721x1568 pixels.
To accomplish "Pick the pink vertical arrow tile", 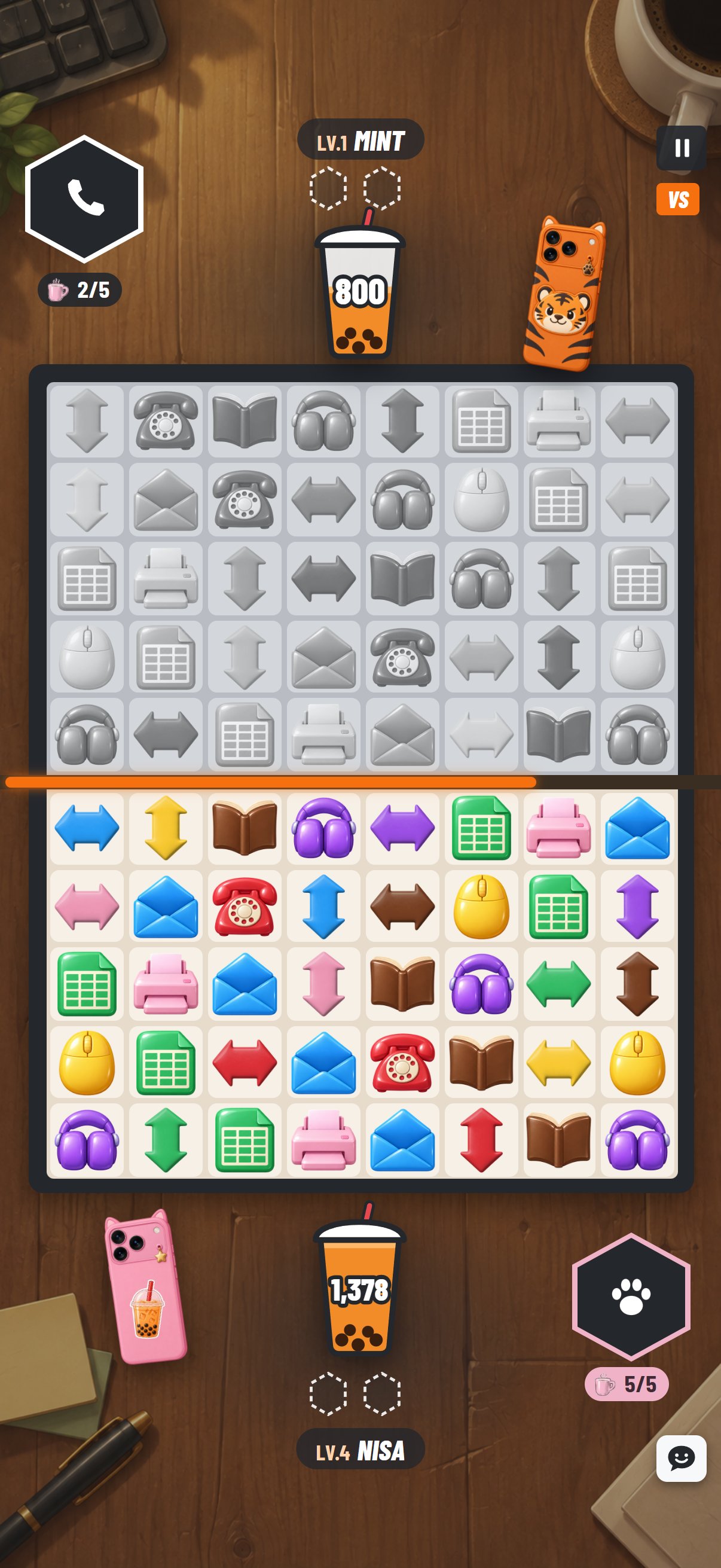I will coord(323,984).
